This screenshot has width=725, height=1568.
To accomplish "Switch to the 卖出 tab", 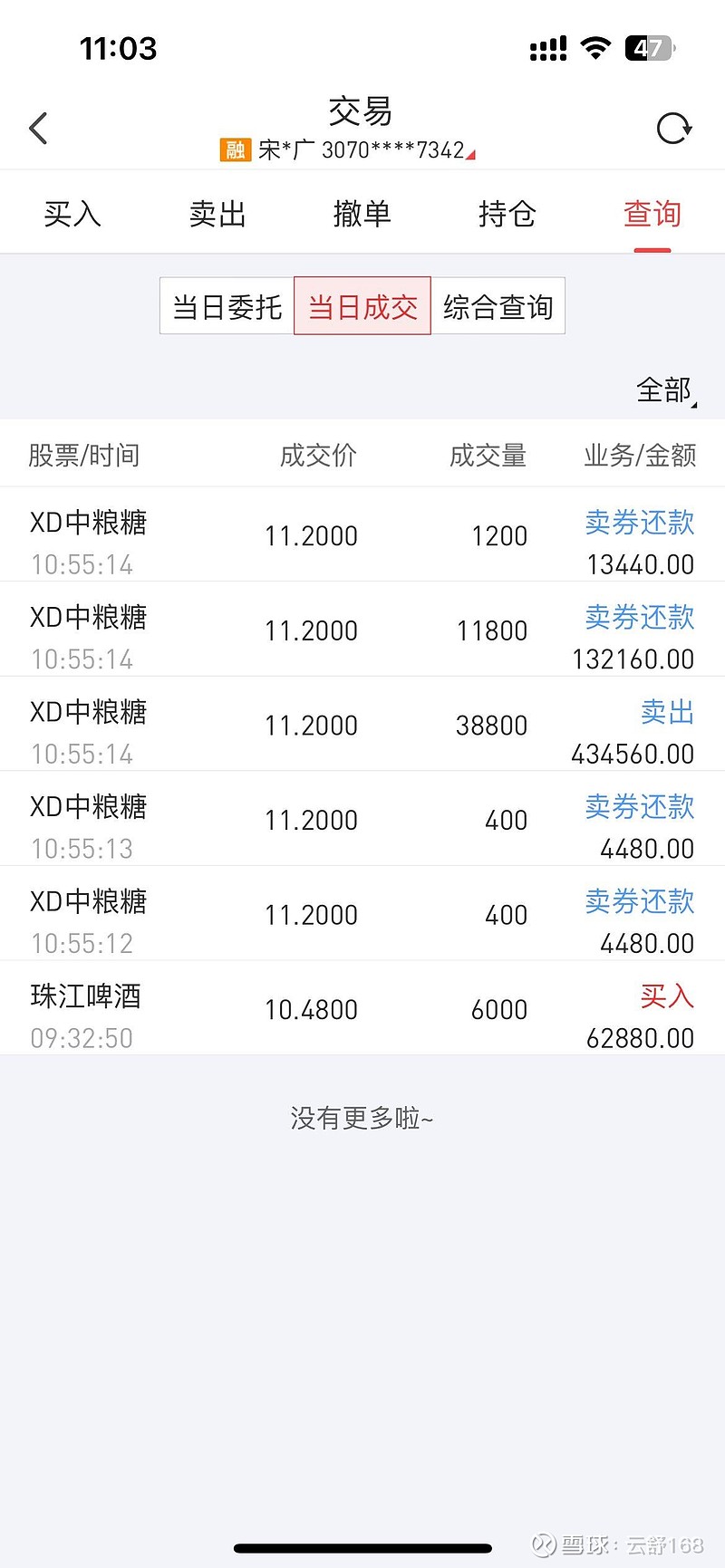I will point(217,215).
